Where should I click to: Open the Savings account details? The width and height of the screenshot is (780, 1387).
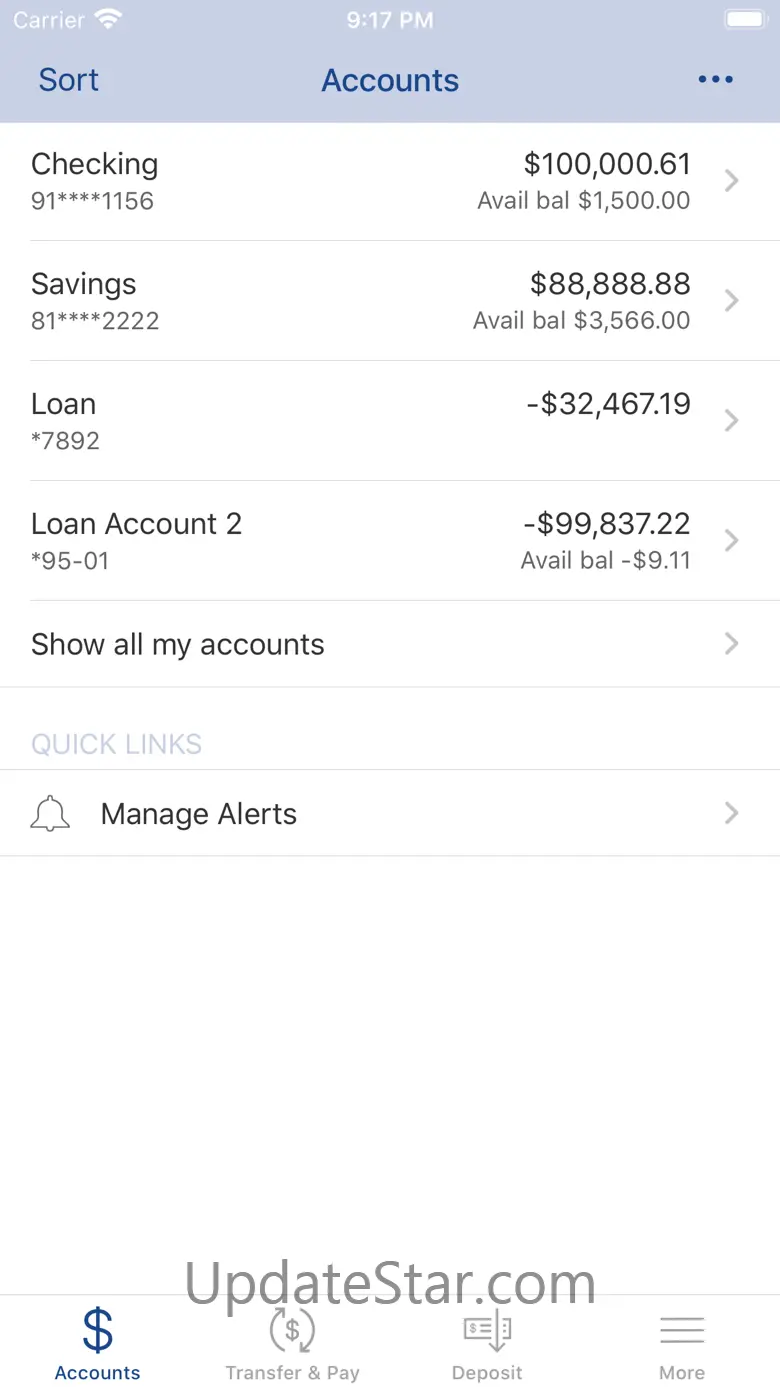point(390,301)
